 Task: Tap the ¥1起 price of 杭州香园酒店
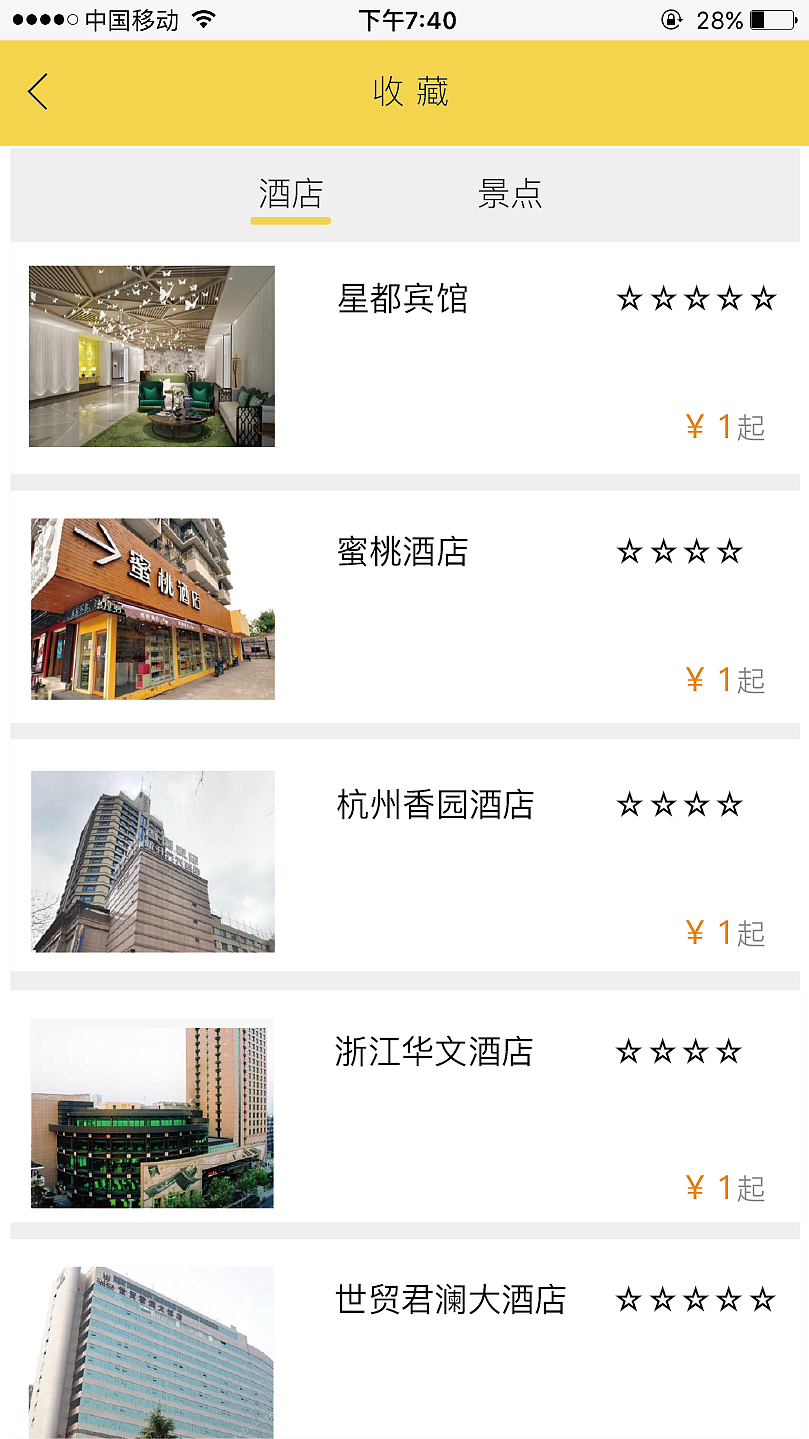[x=723, y=932]
